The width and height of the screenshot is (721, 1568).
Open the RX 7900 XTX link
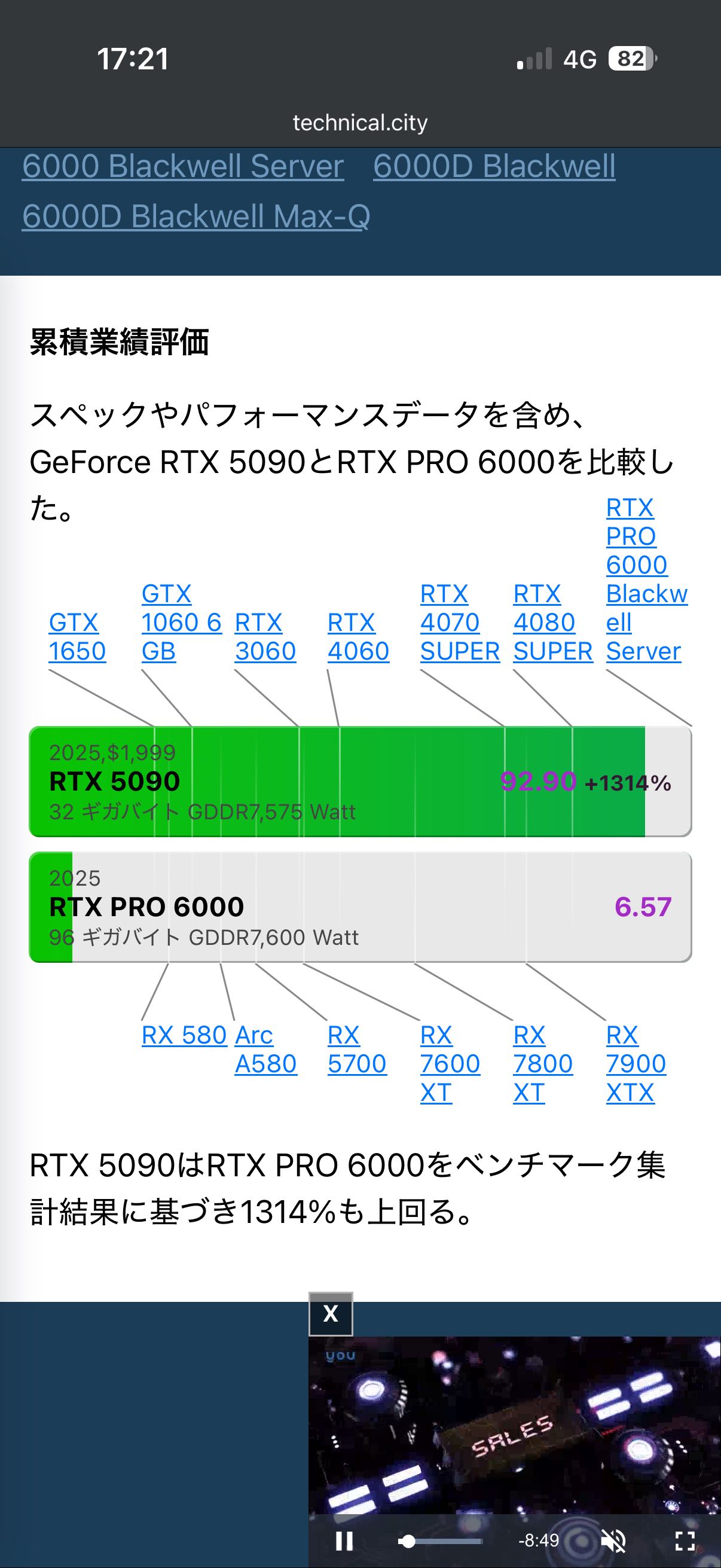click(636, 1063)
